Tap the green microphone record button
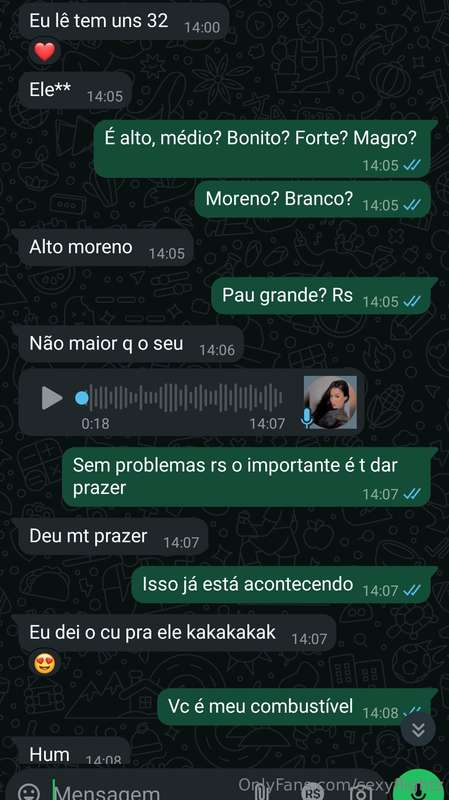 click(418, 788)
